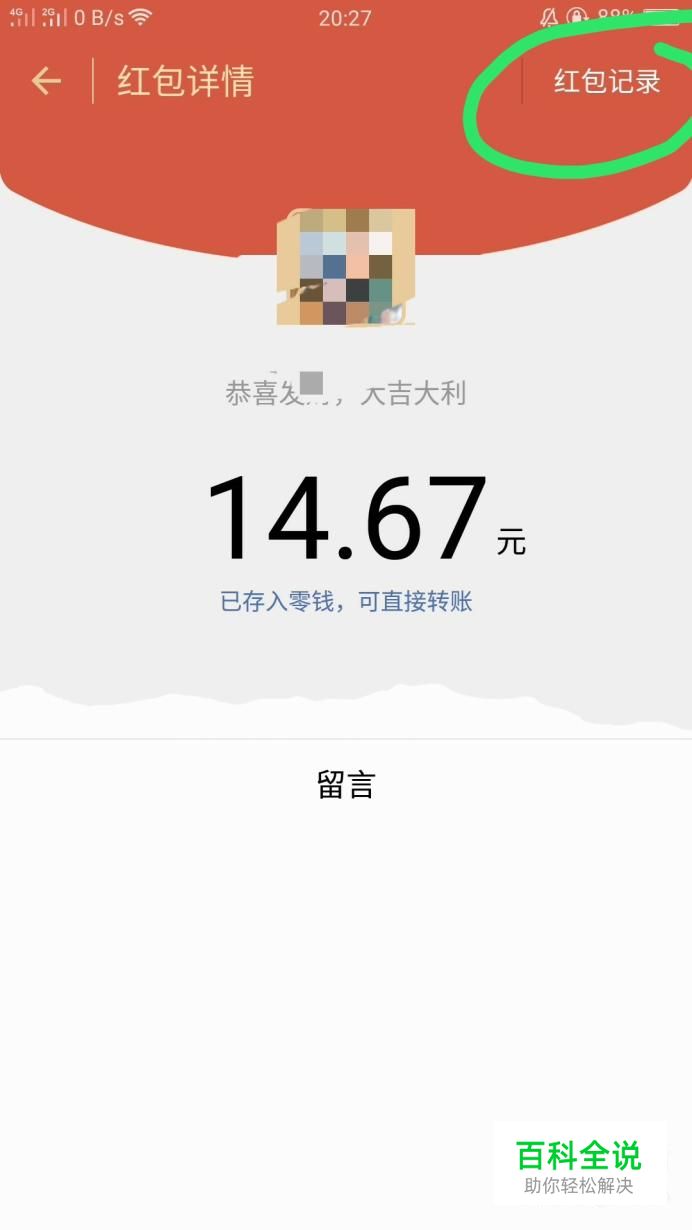Go back using the top-left arrow
692x1230 pixels.
click(x=46, y=81)
